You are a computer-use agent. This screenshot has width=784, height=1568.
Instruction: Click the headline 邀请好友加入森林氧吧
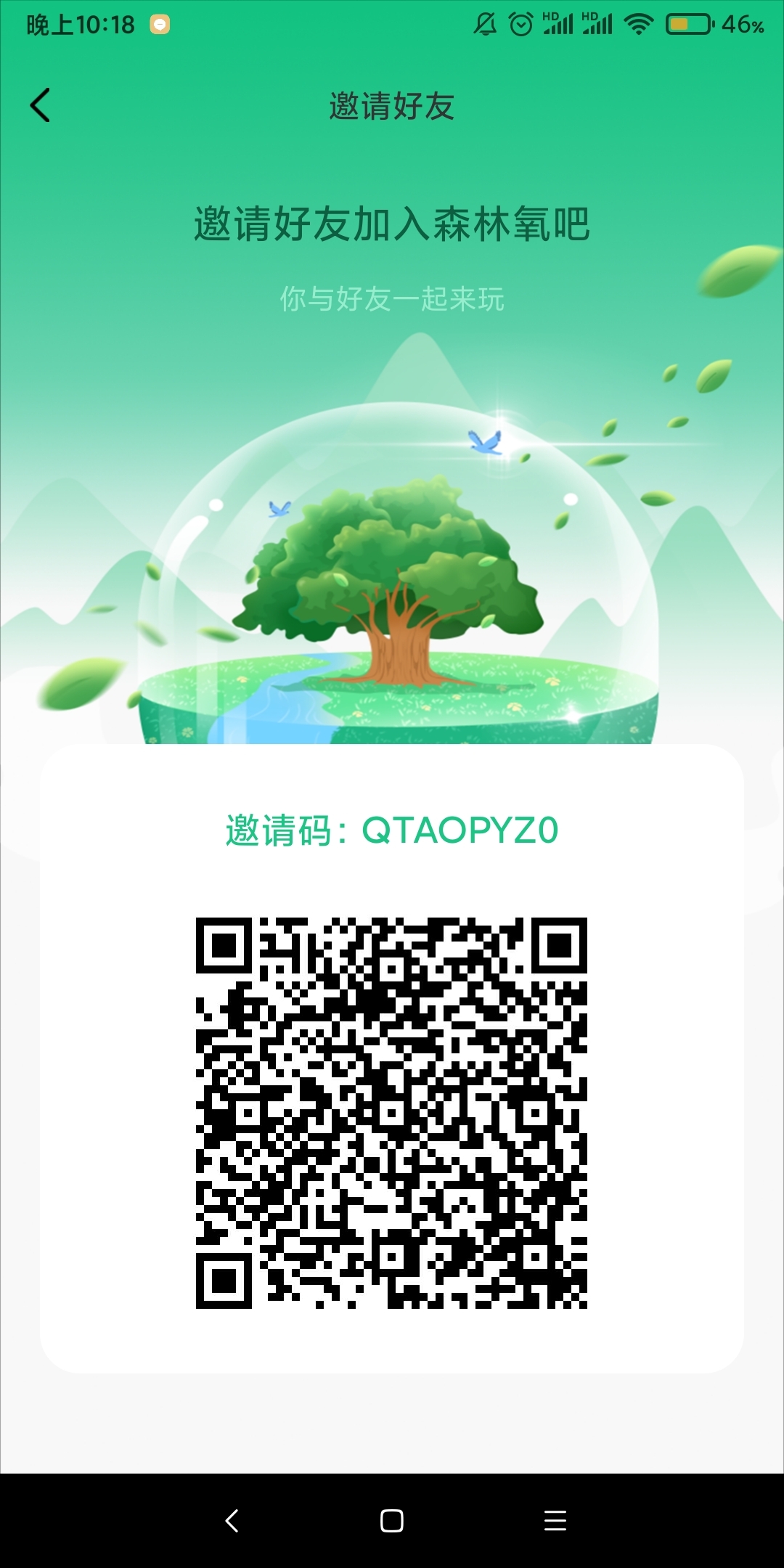[392, 224]
